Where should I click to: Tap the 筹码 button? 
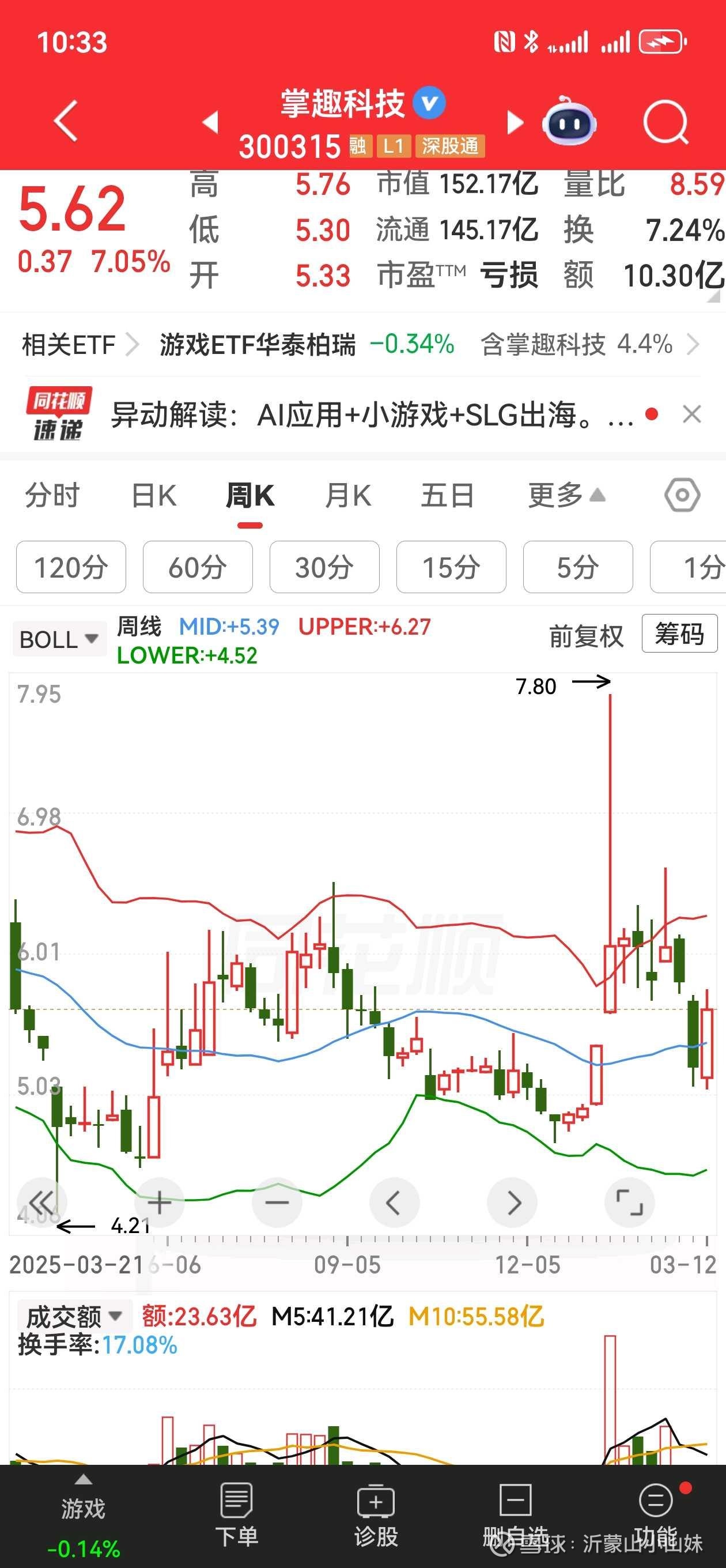[x=680, y=634]
